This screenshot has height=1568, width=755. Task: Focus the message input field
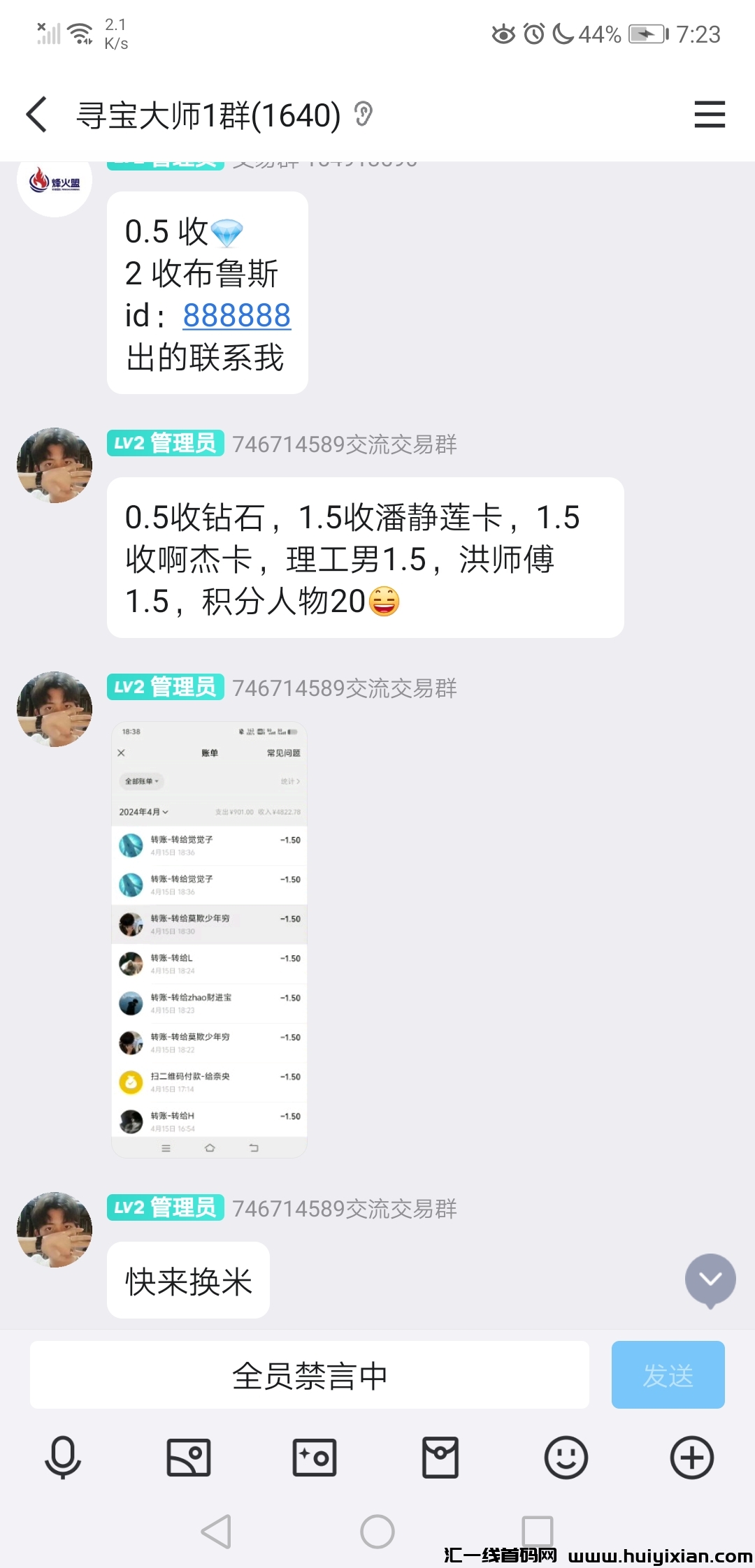309,1374
